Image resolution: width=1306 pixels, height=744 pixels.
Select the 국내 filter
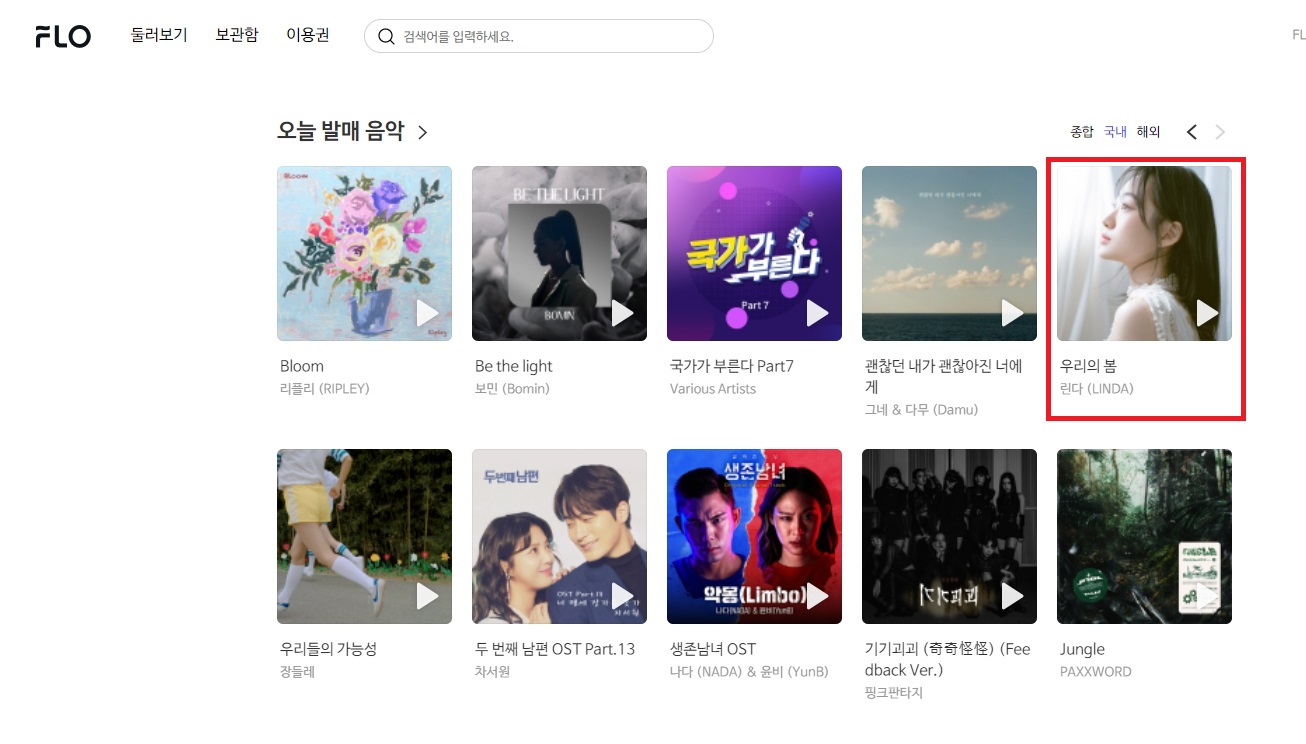click(x=1115, y=132)
